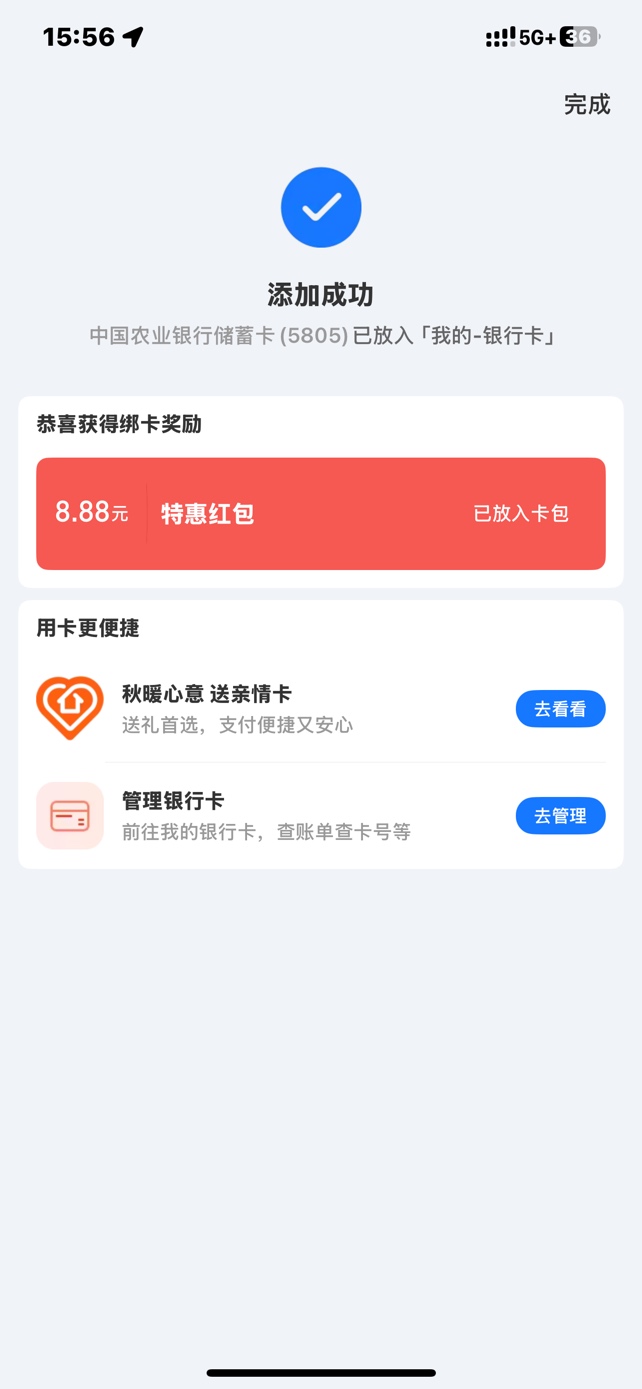Image resolution: width=642 pixels, height=1389 pixels.
Task: Tap 完成 to finish
Action: click(587, 104)
